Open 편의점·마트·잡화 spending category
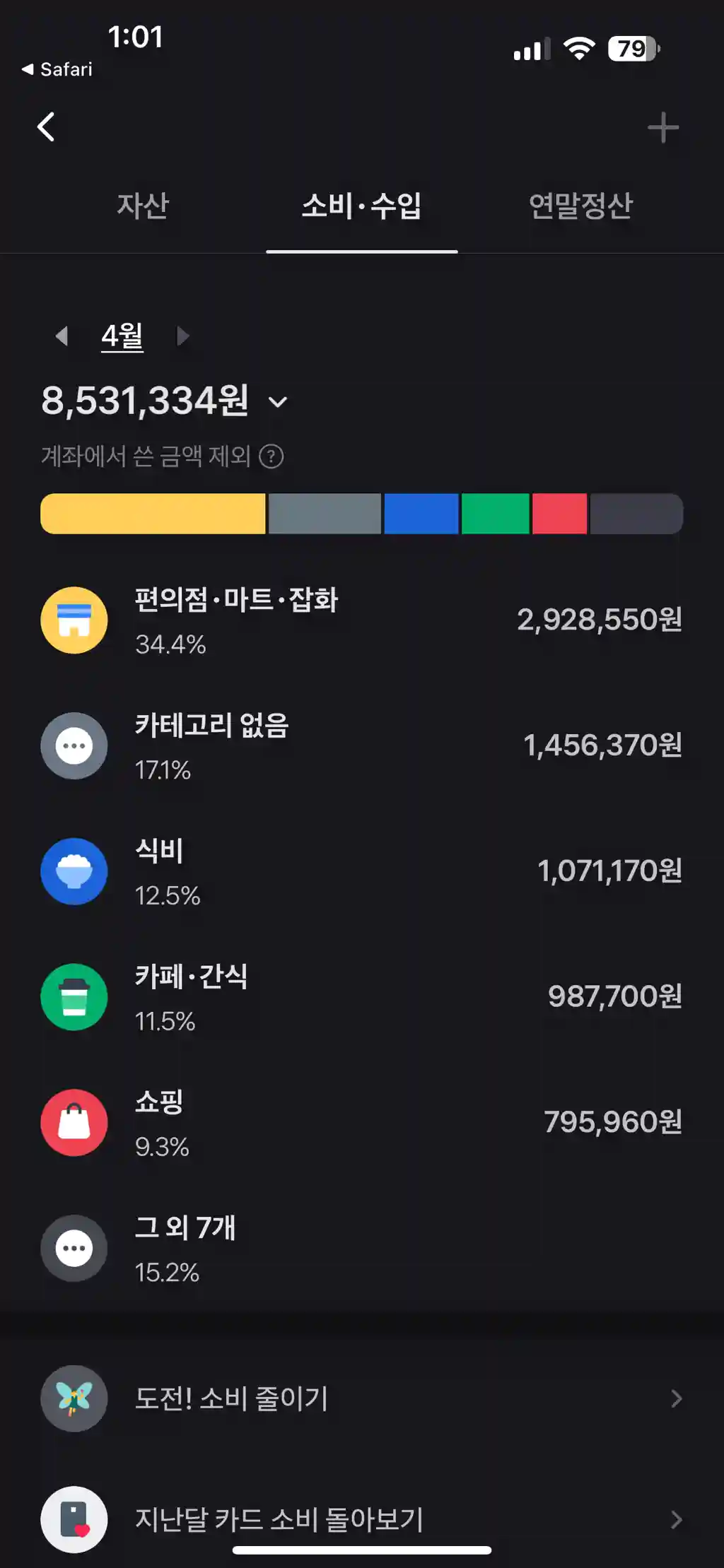This screenshot has height=1568, width=724. pyautogui.click(x=361, y=620)
